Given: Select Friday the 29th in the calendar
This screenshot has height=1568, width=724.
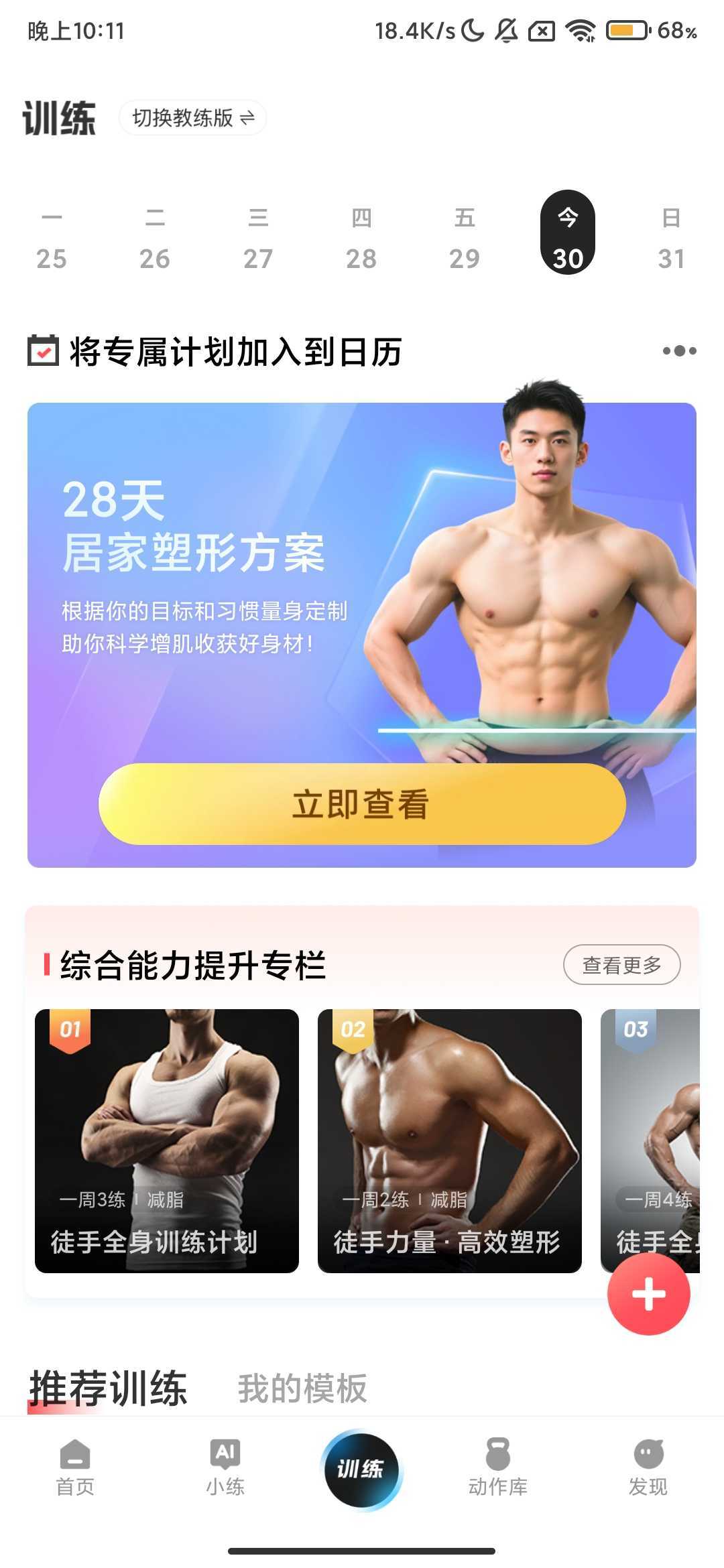Looking at the screenshot, I should 465,240.
